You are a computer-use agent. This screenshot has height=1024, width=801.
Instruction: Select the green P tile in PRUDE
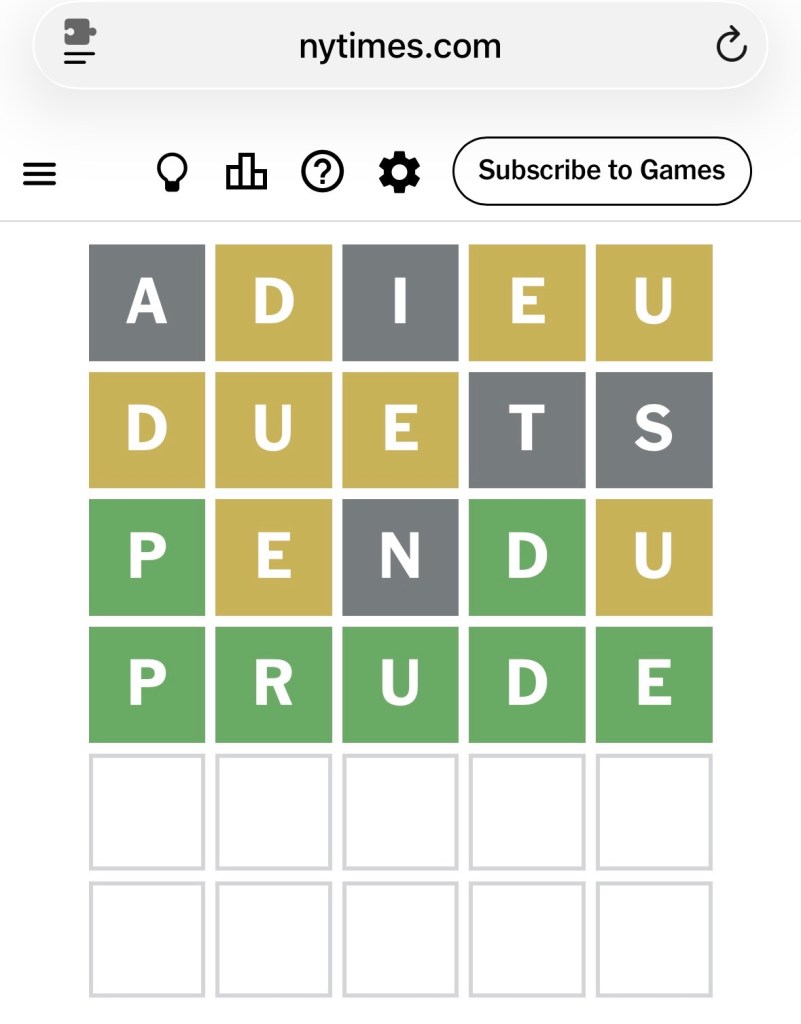click(147, 684)
